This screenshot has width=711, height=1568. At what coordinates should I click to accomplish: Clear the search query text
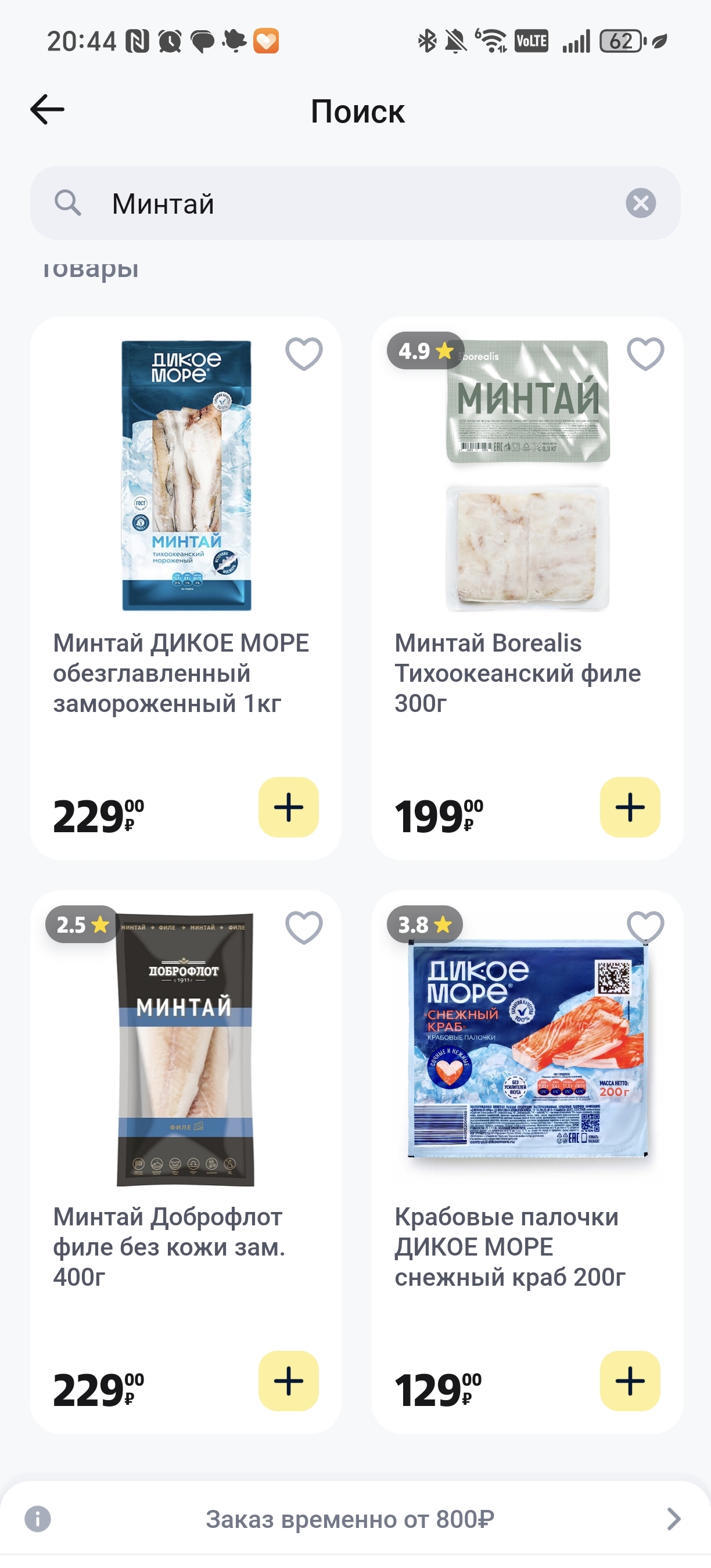640,203
